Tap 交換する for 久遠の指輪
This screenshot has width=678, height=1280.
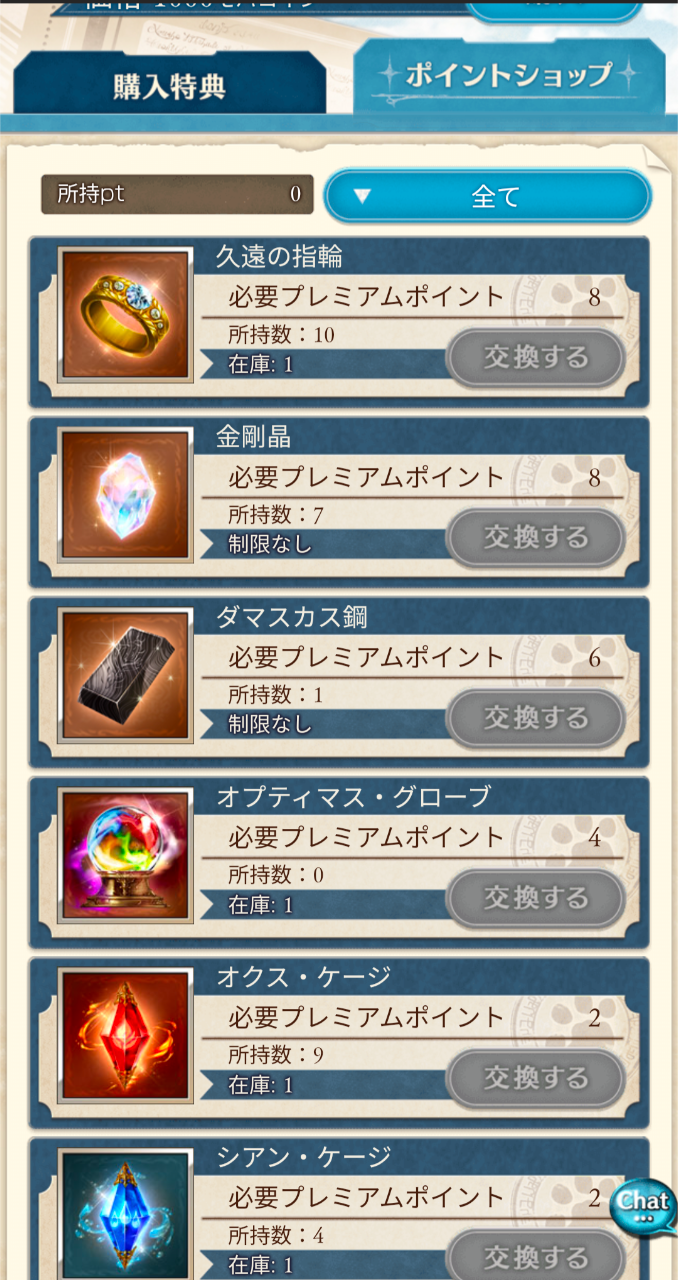click(536, 358)
